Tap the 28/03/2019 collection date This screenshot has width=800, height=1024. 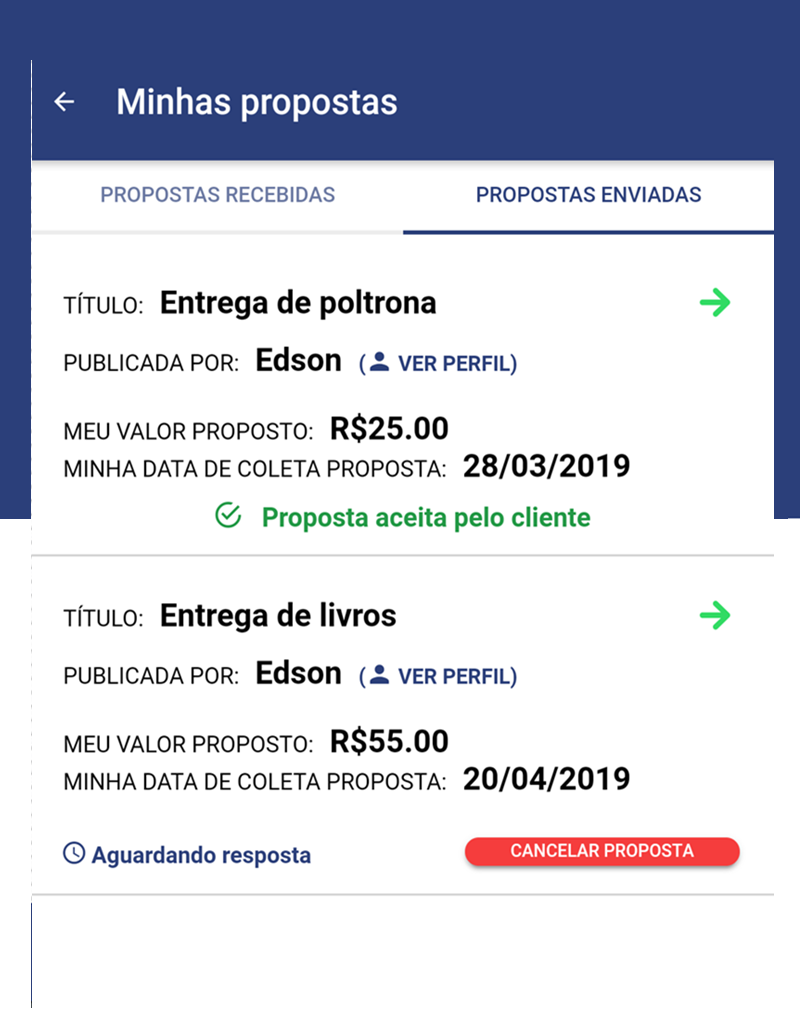point(546,466)
